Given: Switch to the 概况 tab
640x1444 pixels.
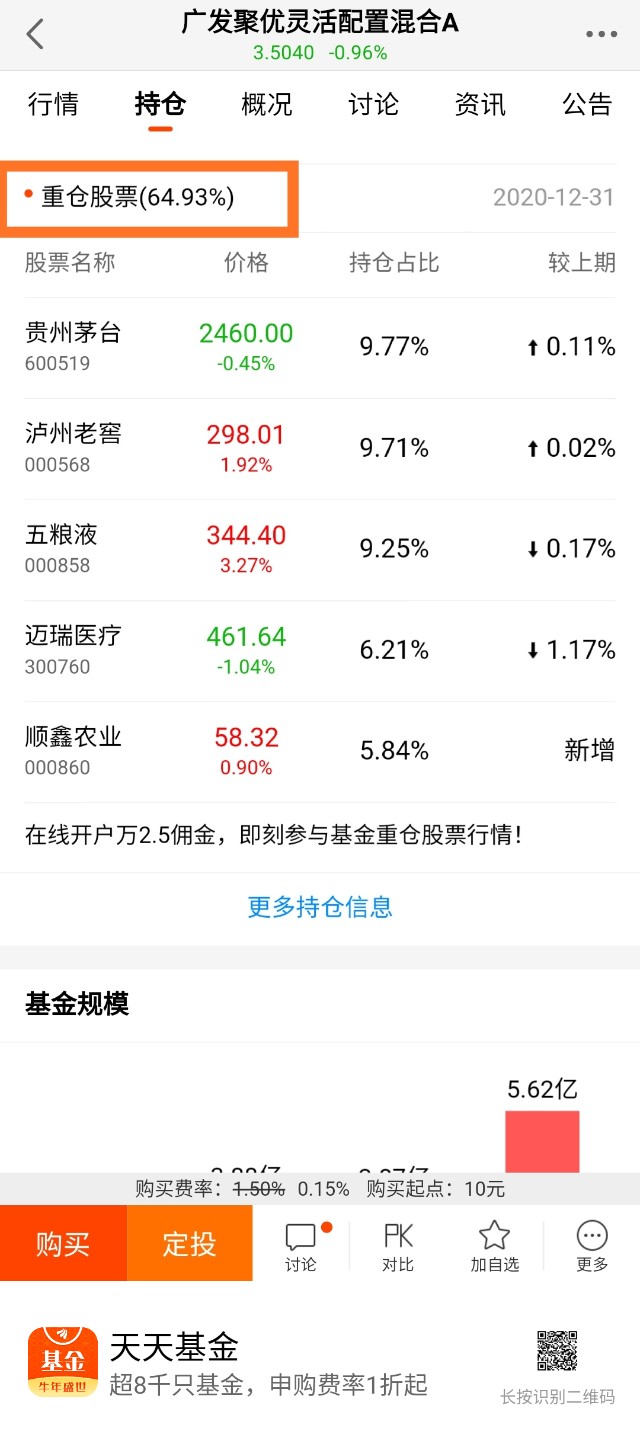Looking at the screenshot, I should point(267,104).
